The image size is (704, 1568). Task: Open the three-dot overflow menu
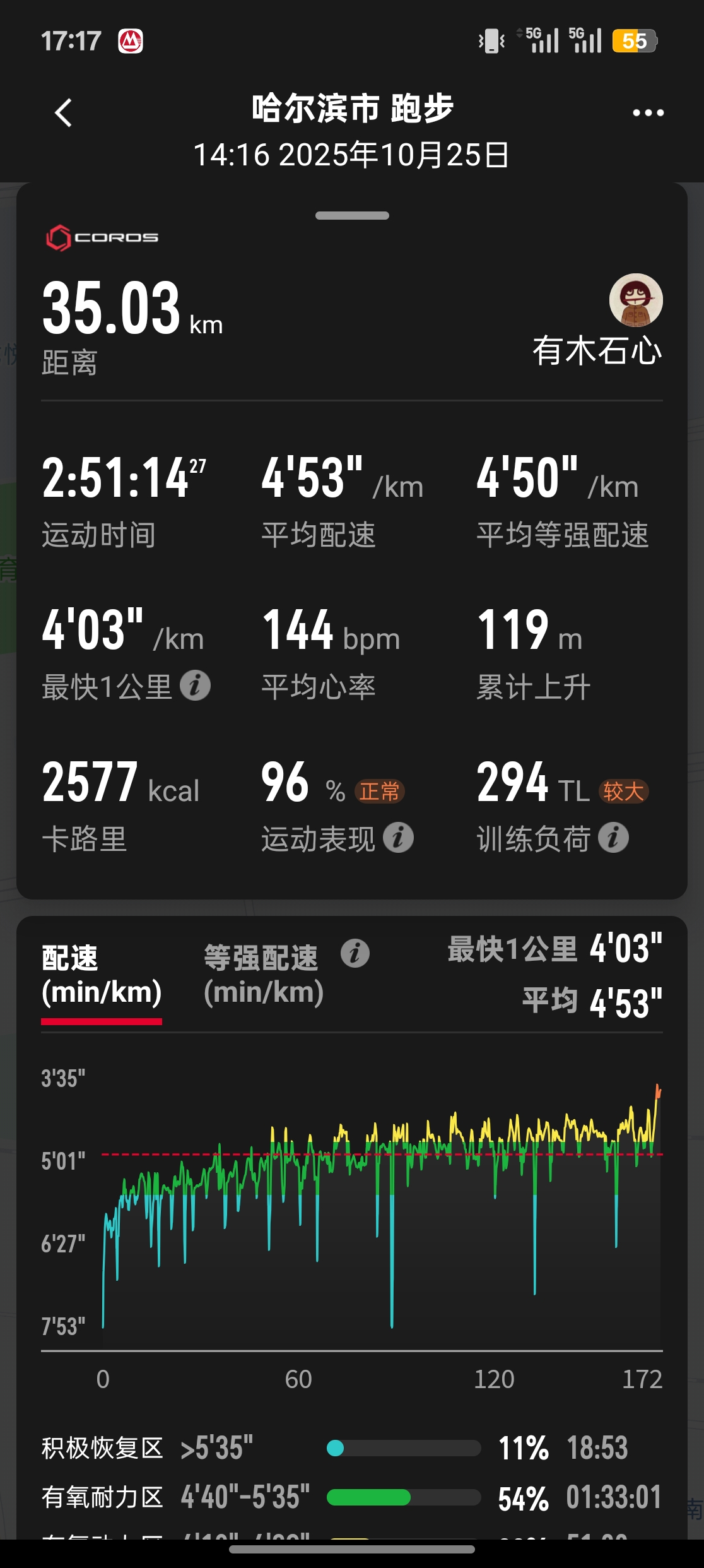click(648, 113)
